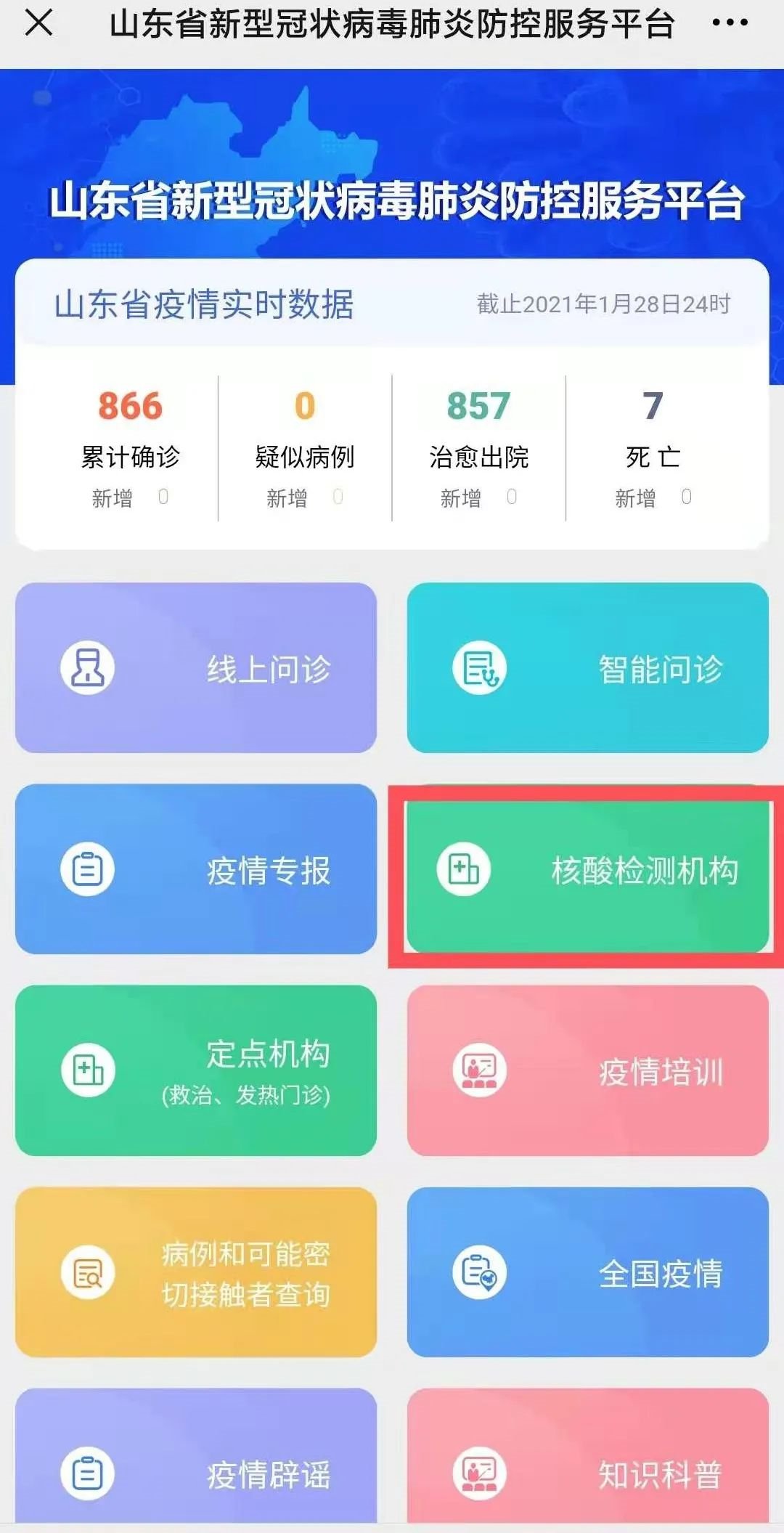Open 线上问诊 online consultation
The height and width of the screenshot is (1533, 784).
coord(196,667)
